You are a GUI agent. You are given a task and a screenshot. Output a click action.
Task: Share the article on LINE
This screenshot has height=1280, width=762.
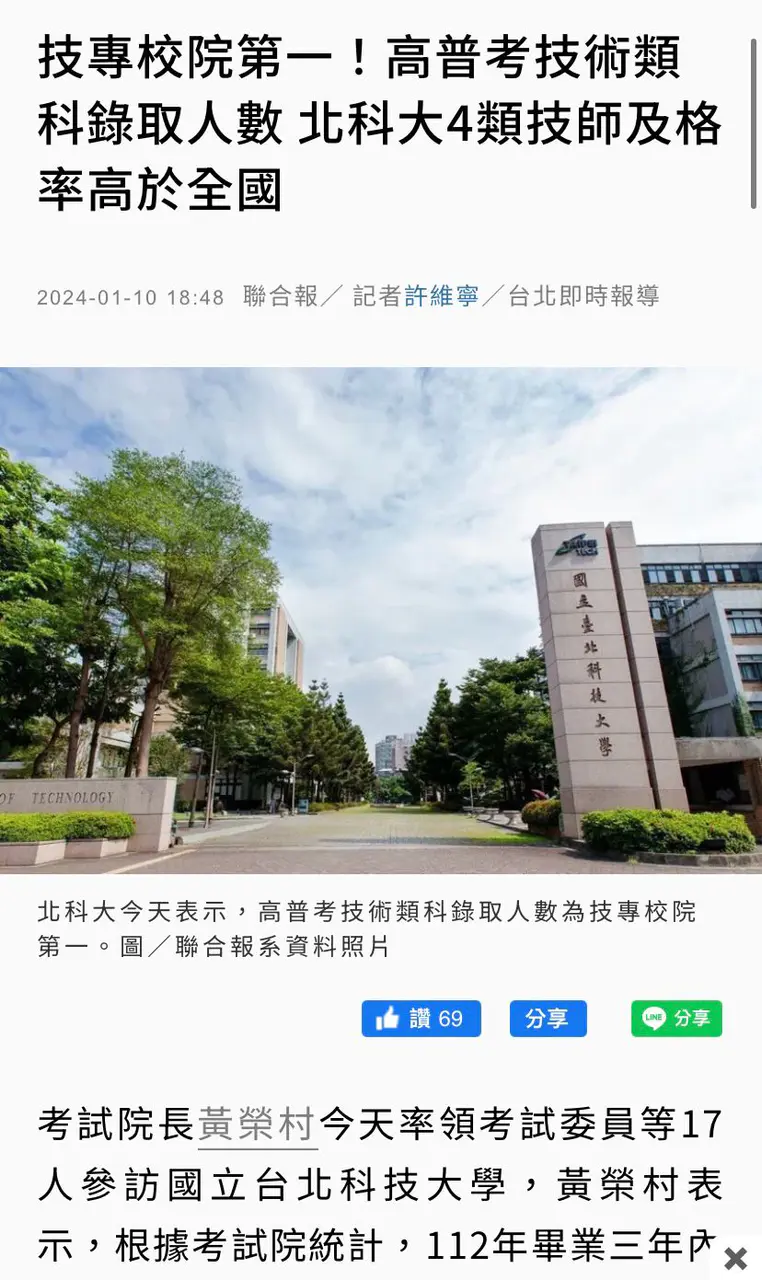676,1018
